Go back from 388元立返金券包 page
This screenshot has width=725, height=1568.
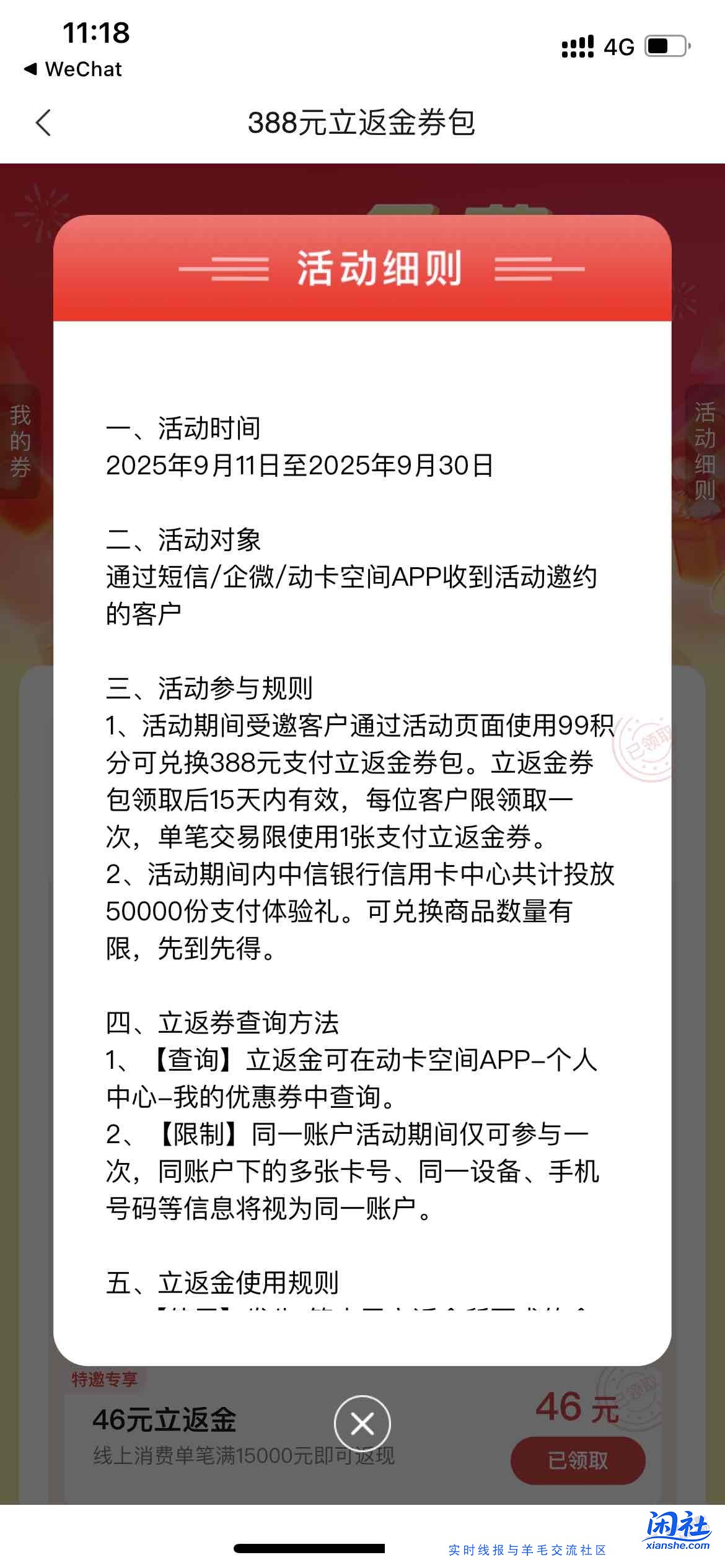tap(43, 123)
